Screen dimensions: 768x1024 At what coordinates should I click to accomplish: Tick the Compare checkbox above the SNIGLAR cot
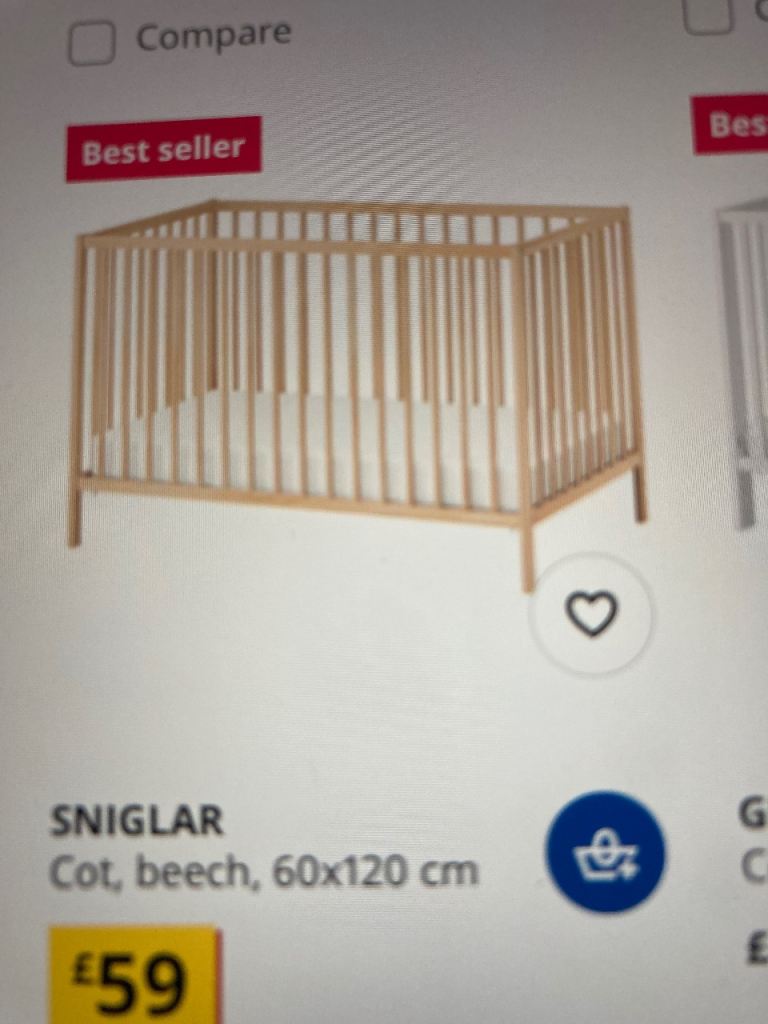point(92,43)
